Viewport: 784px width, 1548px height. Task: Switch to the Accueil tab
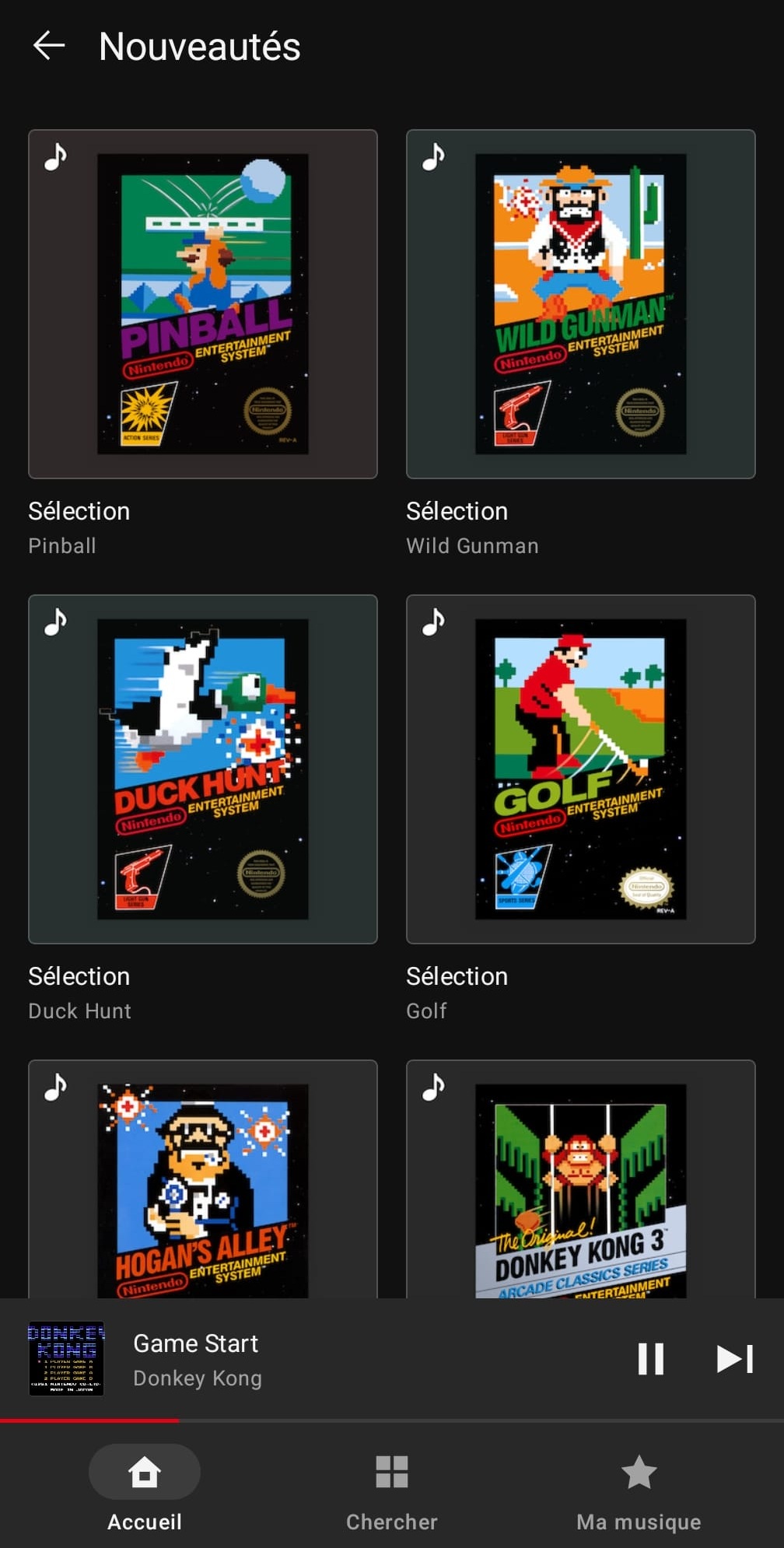pos(145,1488)
